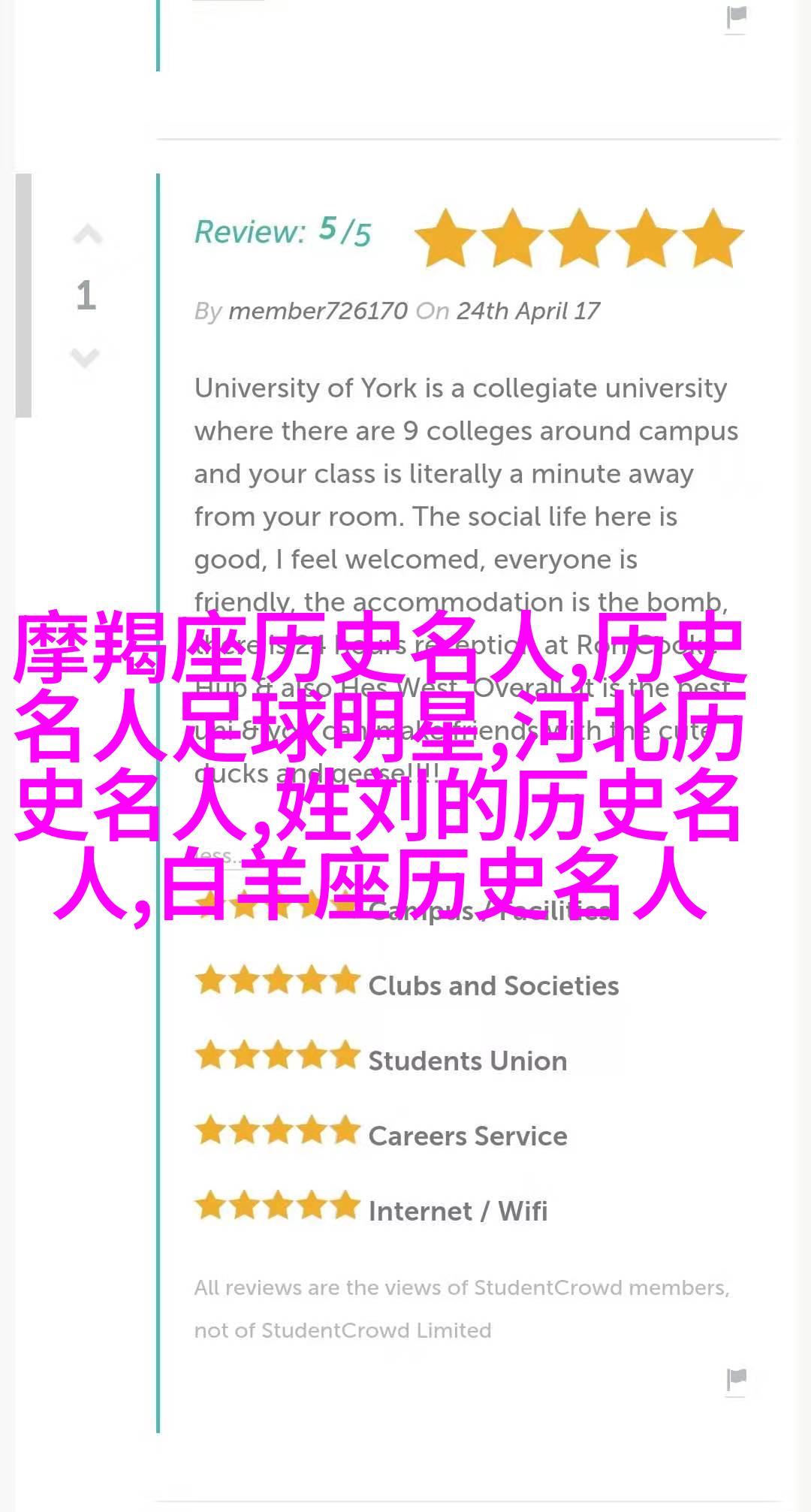Flag the previous review above

pos(737,17)
